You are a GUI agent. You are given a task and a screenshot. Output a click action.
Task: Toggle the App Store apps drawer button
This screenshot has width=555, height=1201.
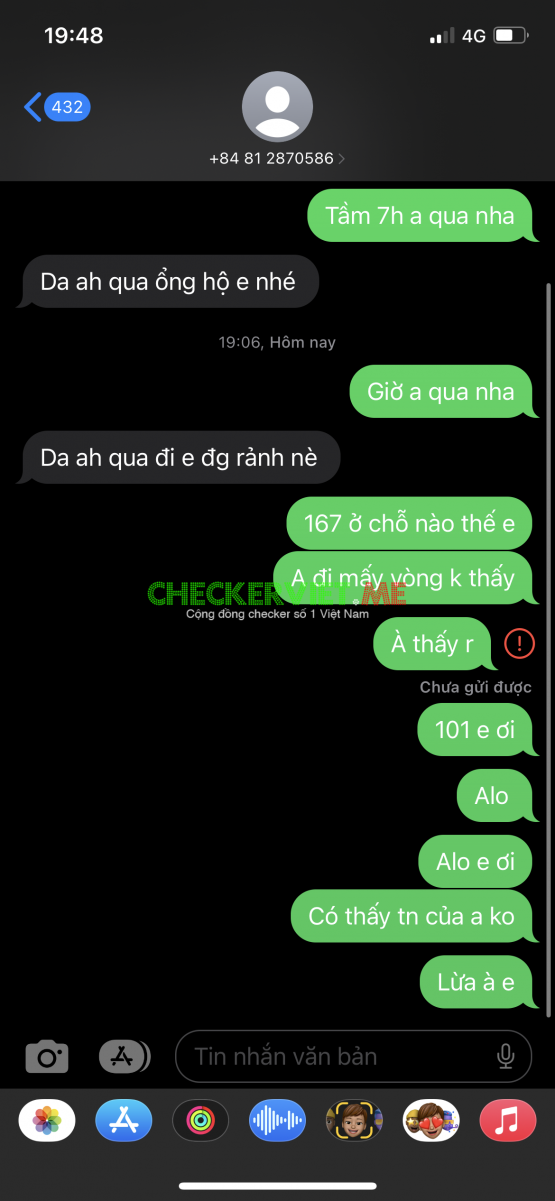[125, 1056]
